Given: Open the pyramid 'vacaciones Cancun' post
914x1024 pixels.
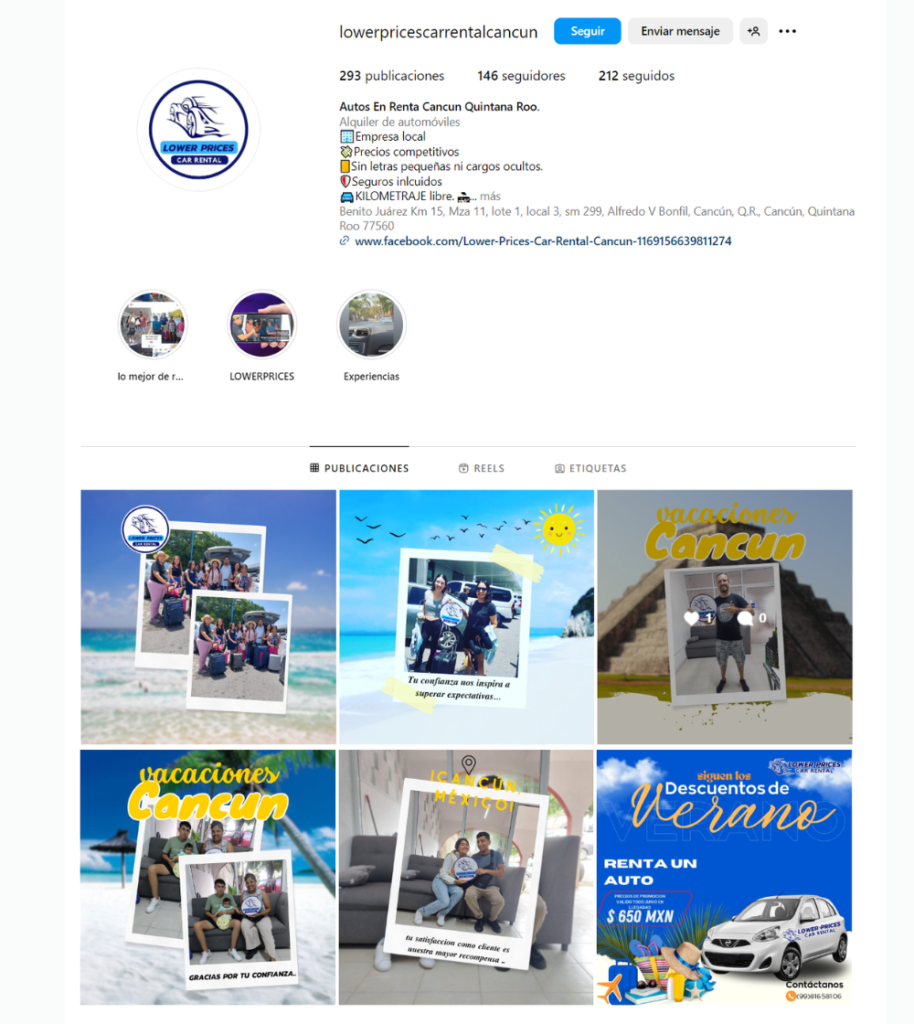Looking at the screenshot, I should pyautogui.click(x=724, y=616).
